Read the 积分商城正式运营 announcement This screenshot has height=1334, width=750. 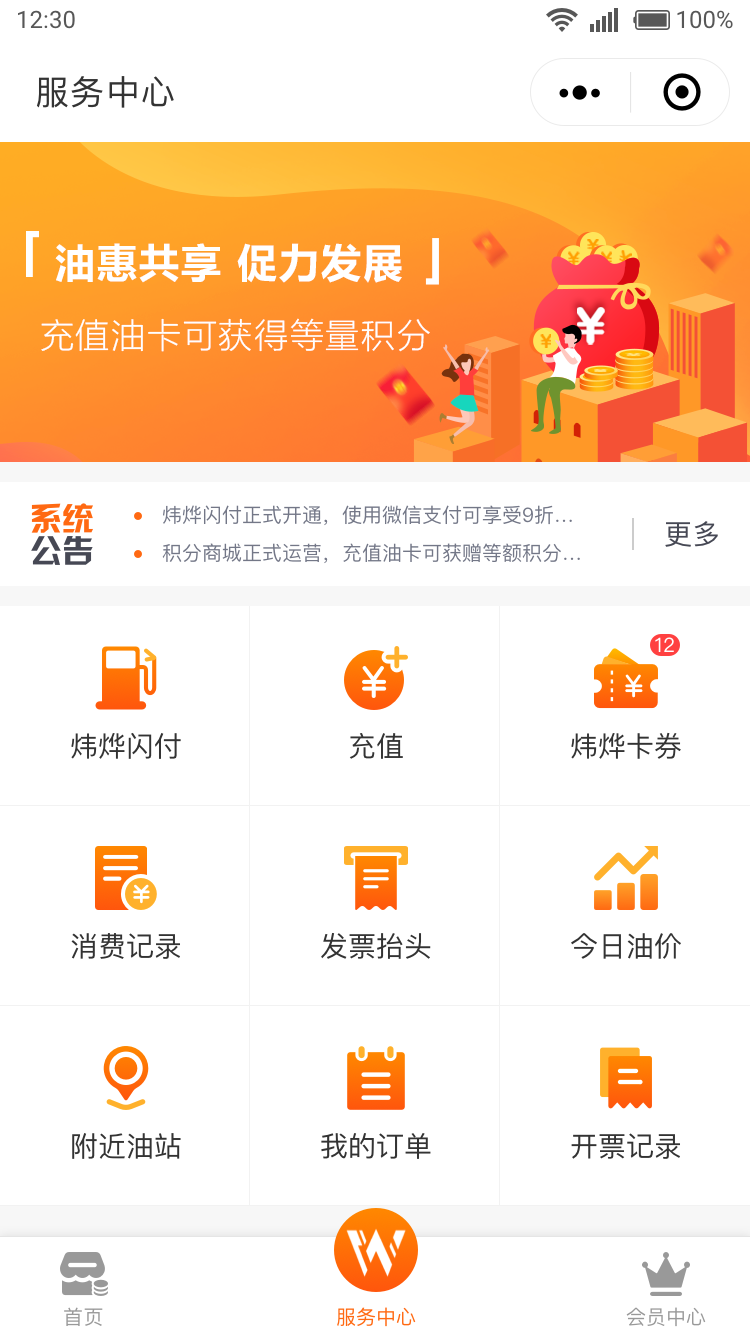(x=371, y=553)
